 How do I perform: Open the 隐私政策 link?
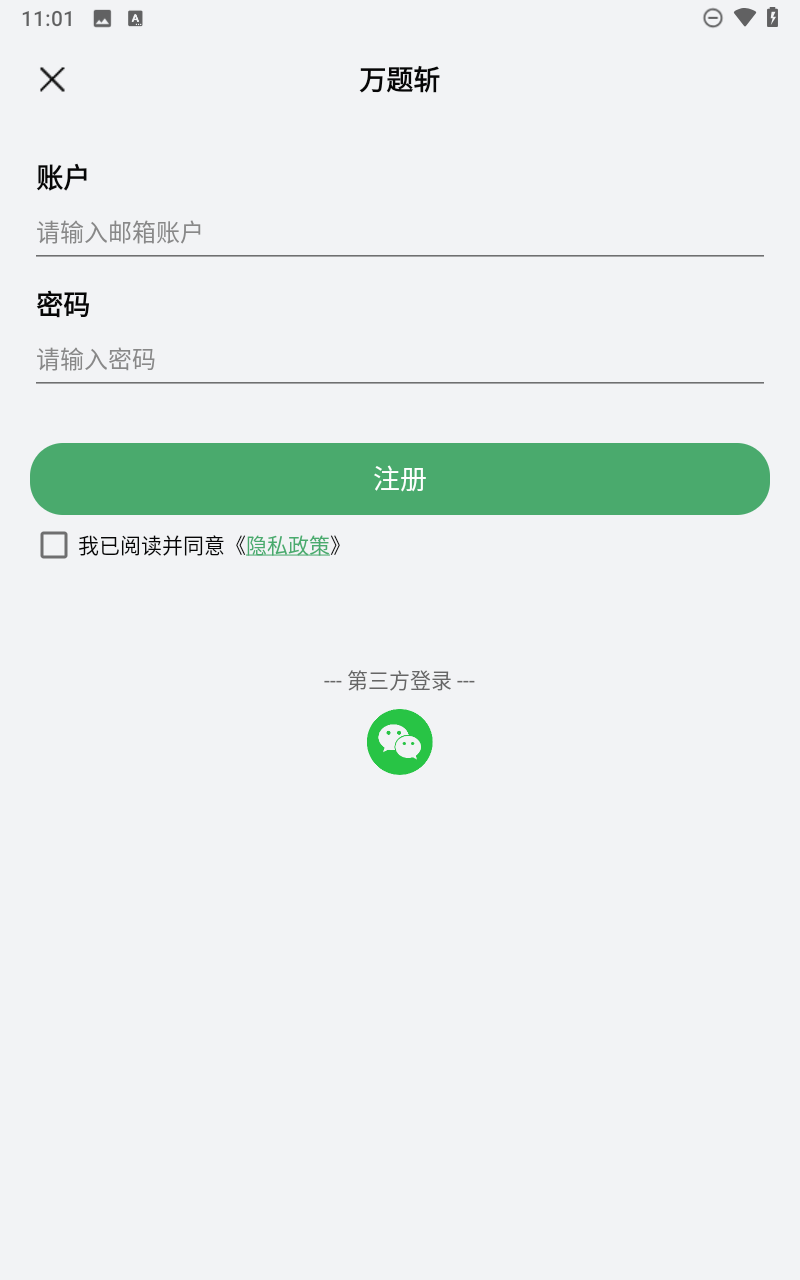[x=288, y=546]
